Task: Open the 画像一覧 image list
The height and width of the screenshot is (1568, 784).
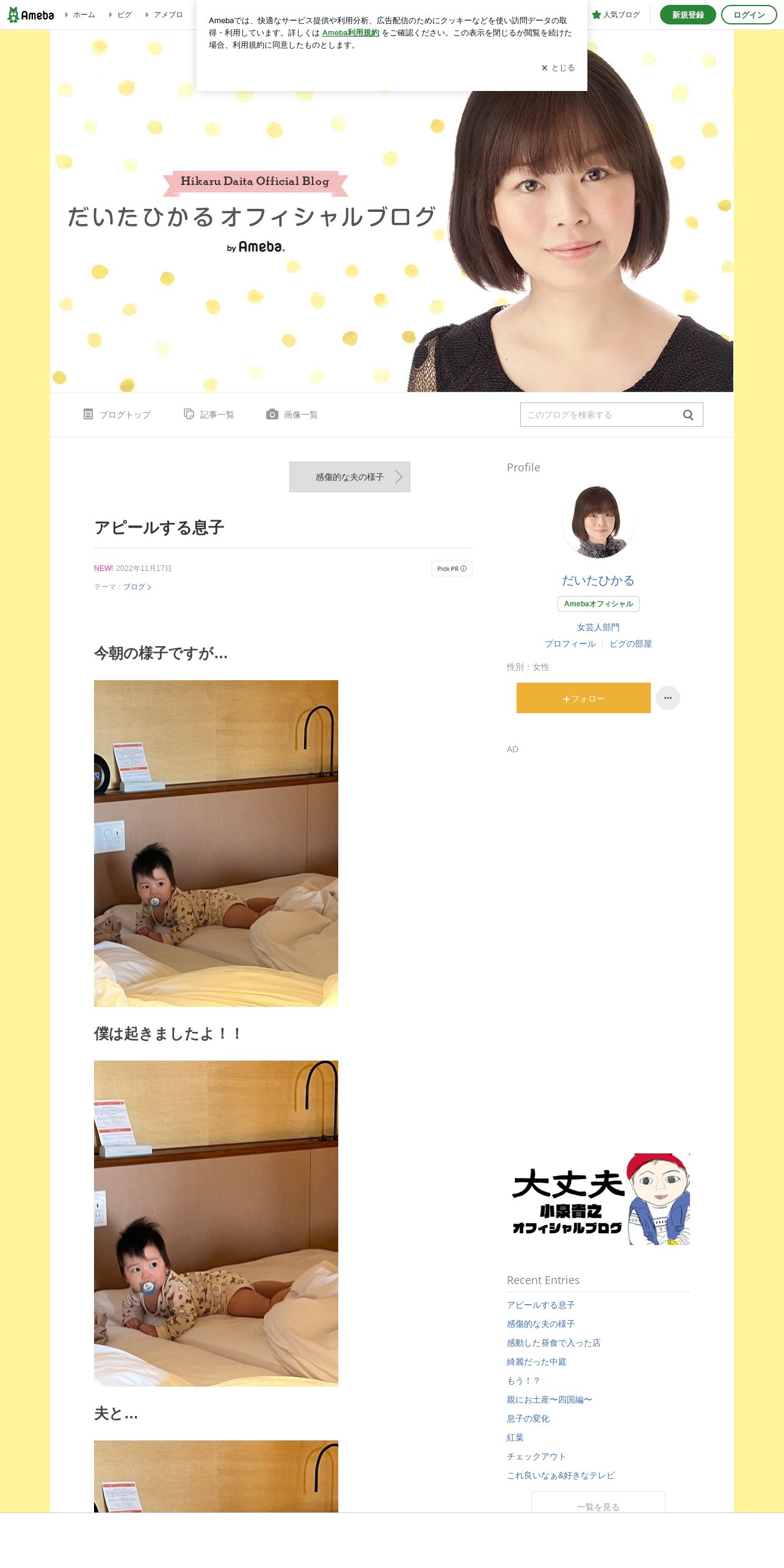Action: pos(292,415)
